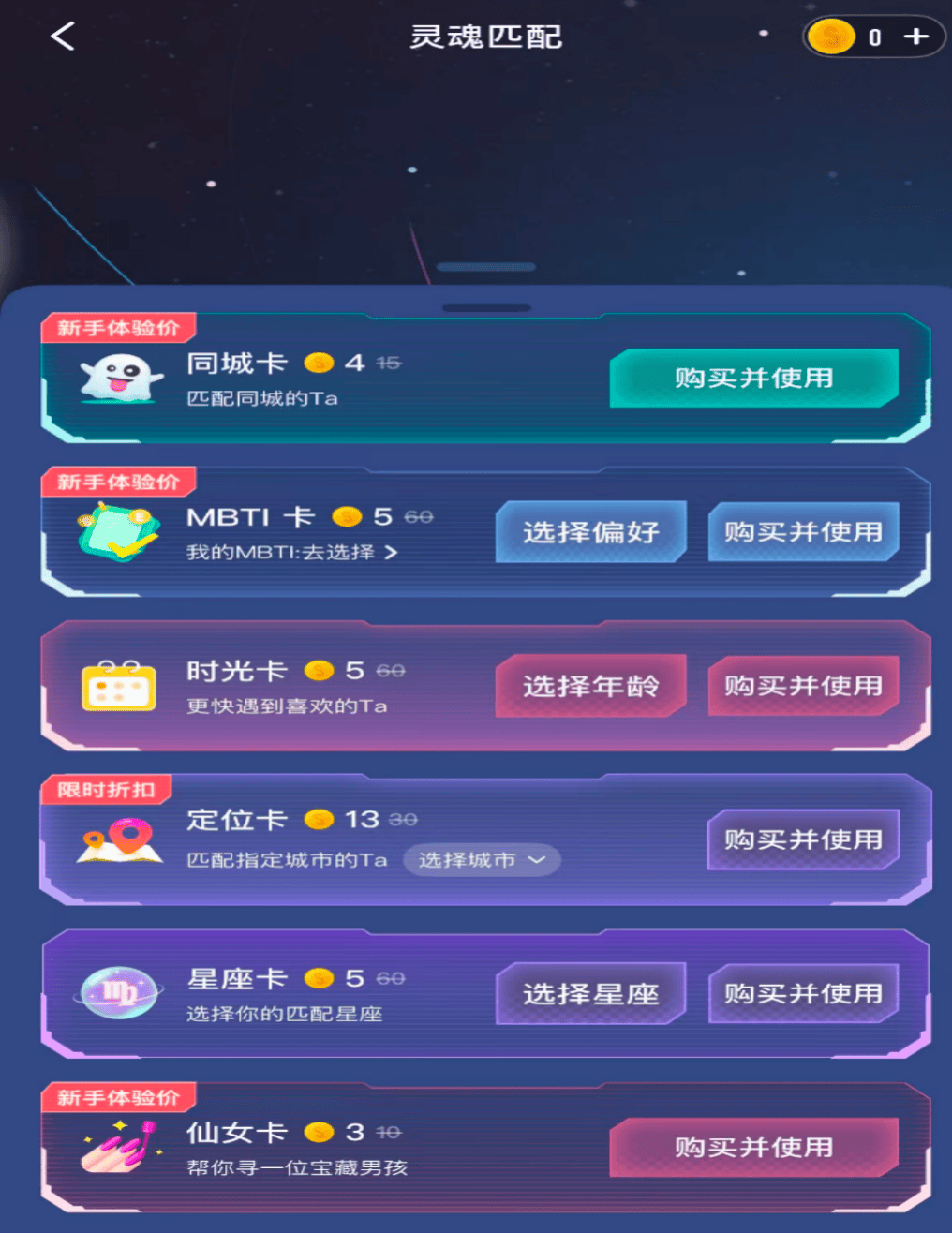Go back from 灵魂匹配 page

pyautogui.click(x=63, y=37)
